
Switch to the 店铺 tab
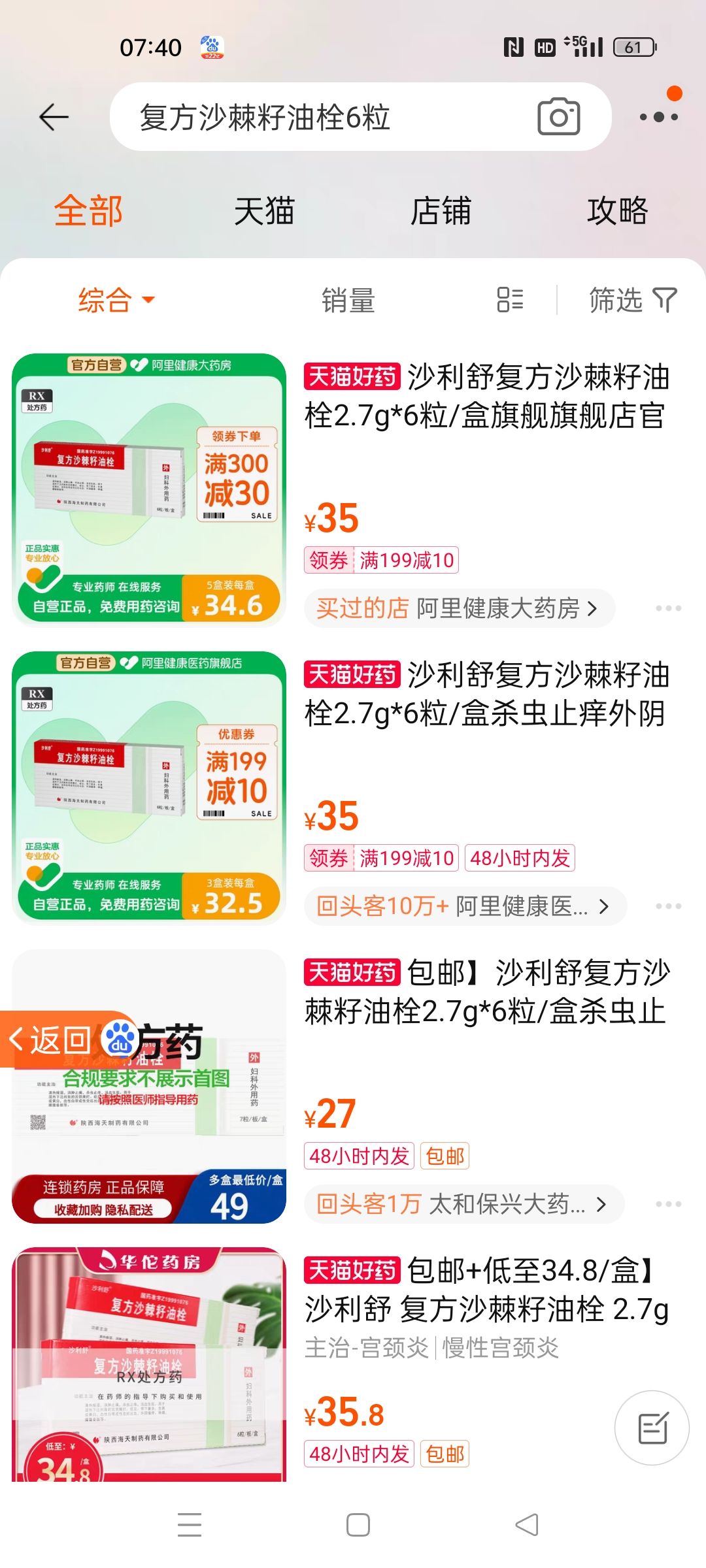click(x=441, y=212)
